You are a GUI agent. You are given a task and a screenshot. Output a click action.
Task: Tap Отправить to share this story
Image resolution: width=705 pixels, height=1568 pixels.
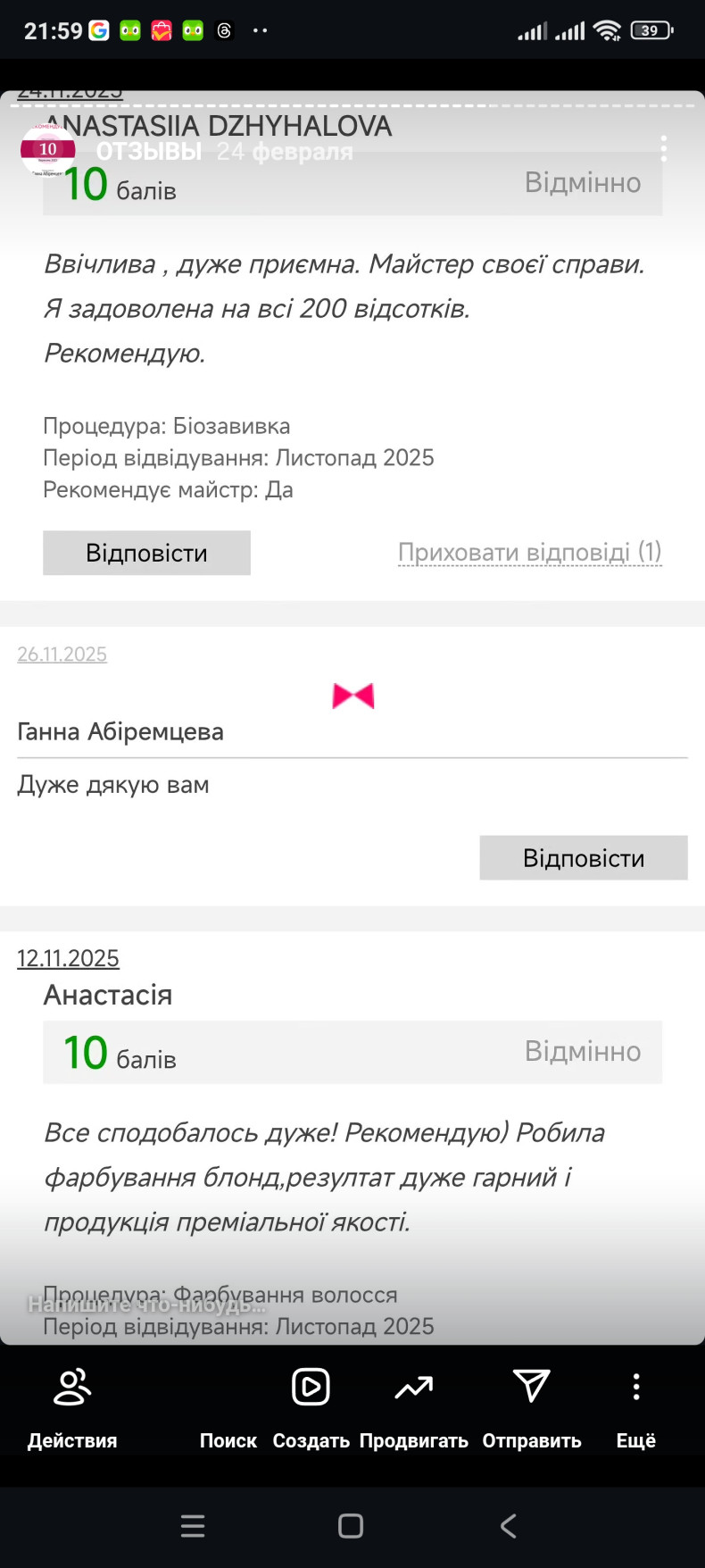(531, 1403)
